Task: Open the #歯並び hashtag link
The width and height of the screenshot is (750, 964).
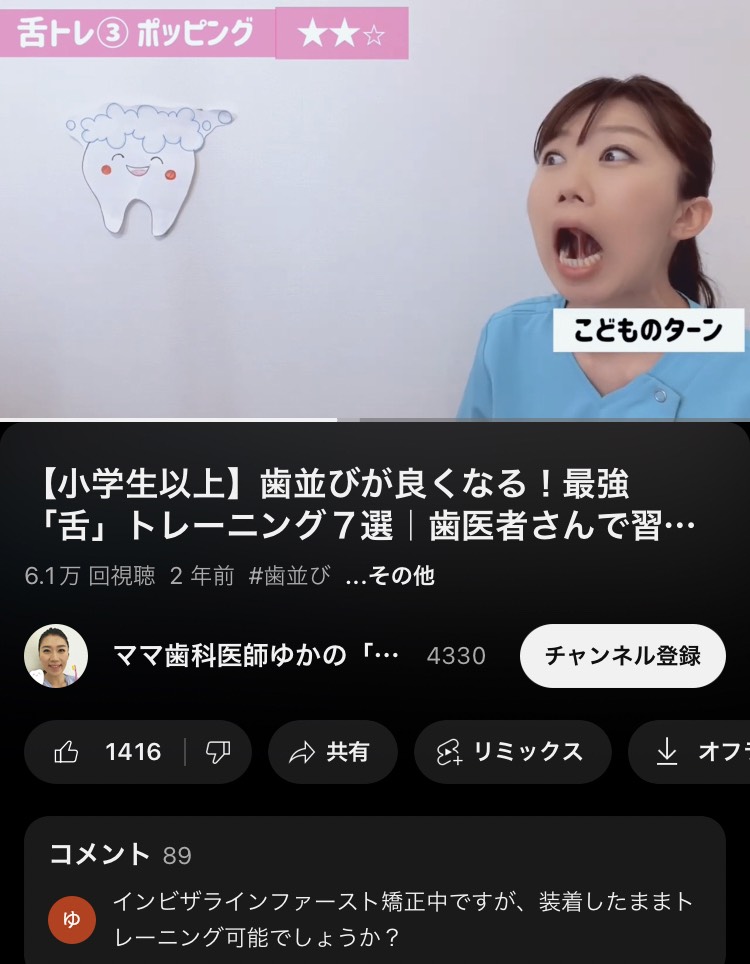Action: coord(289,576)
